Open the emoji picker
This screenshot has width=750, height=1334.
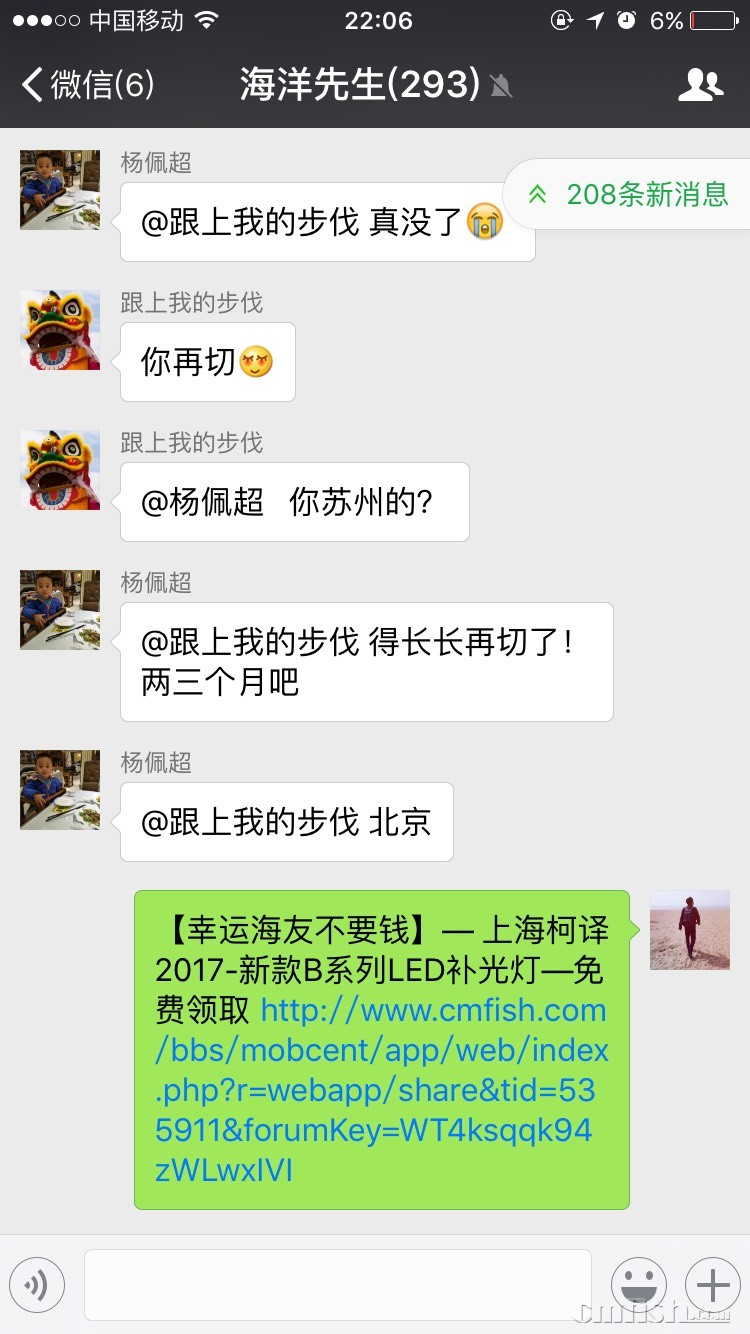tap(639, 1284)
